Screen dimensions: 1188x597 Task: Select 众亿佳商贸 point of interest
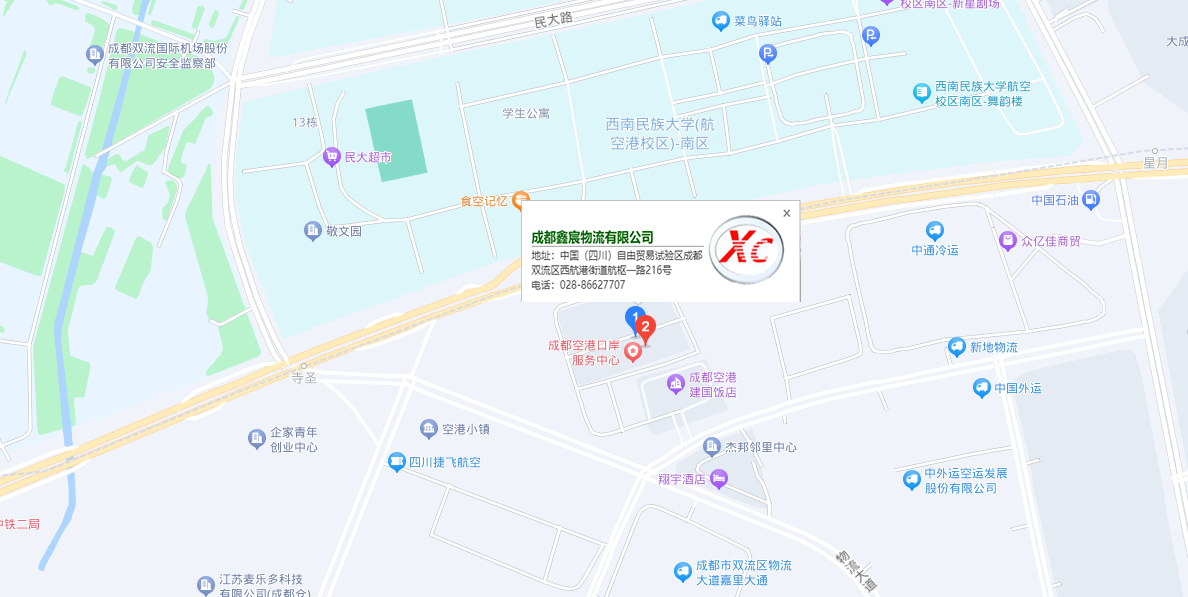pyautogui.click(x=1007, y=240)
